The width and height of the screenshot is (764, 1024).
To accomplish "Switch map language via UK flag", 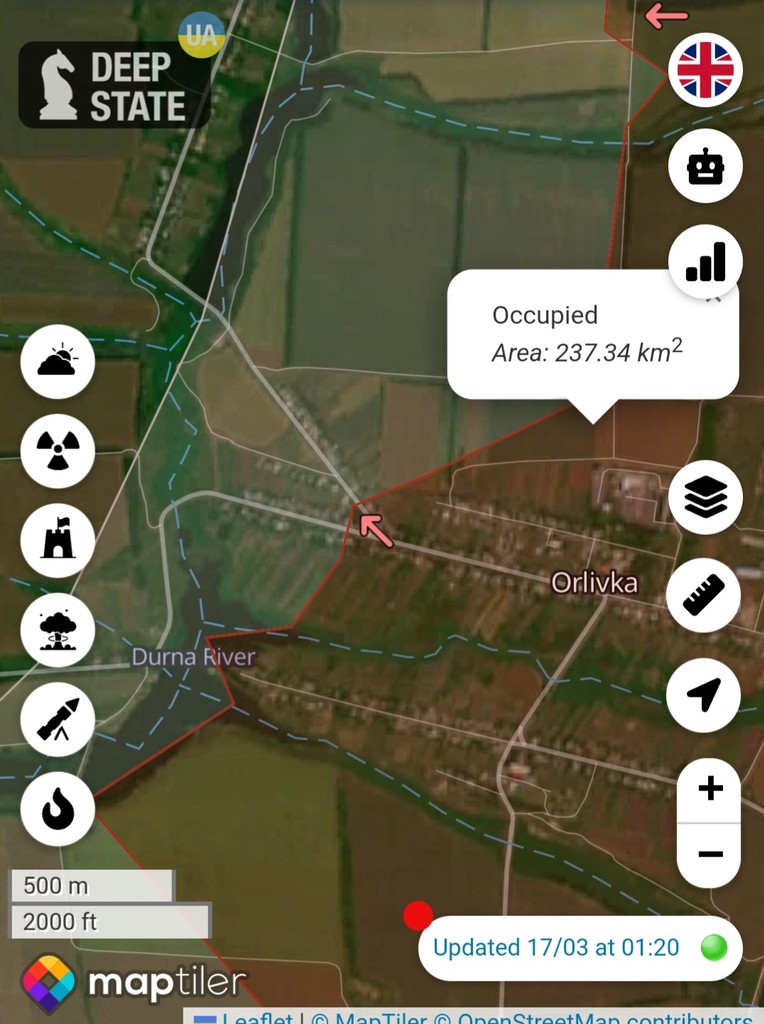I will tap(705, 70).
